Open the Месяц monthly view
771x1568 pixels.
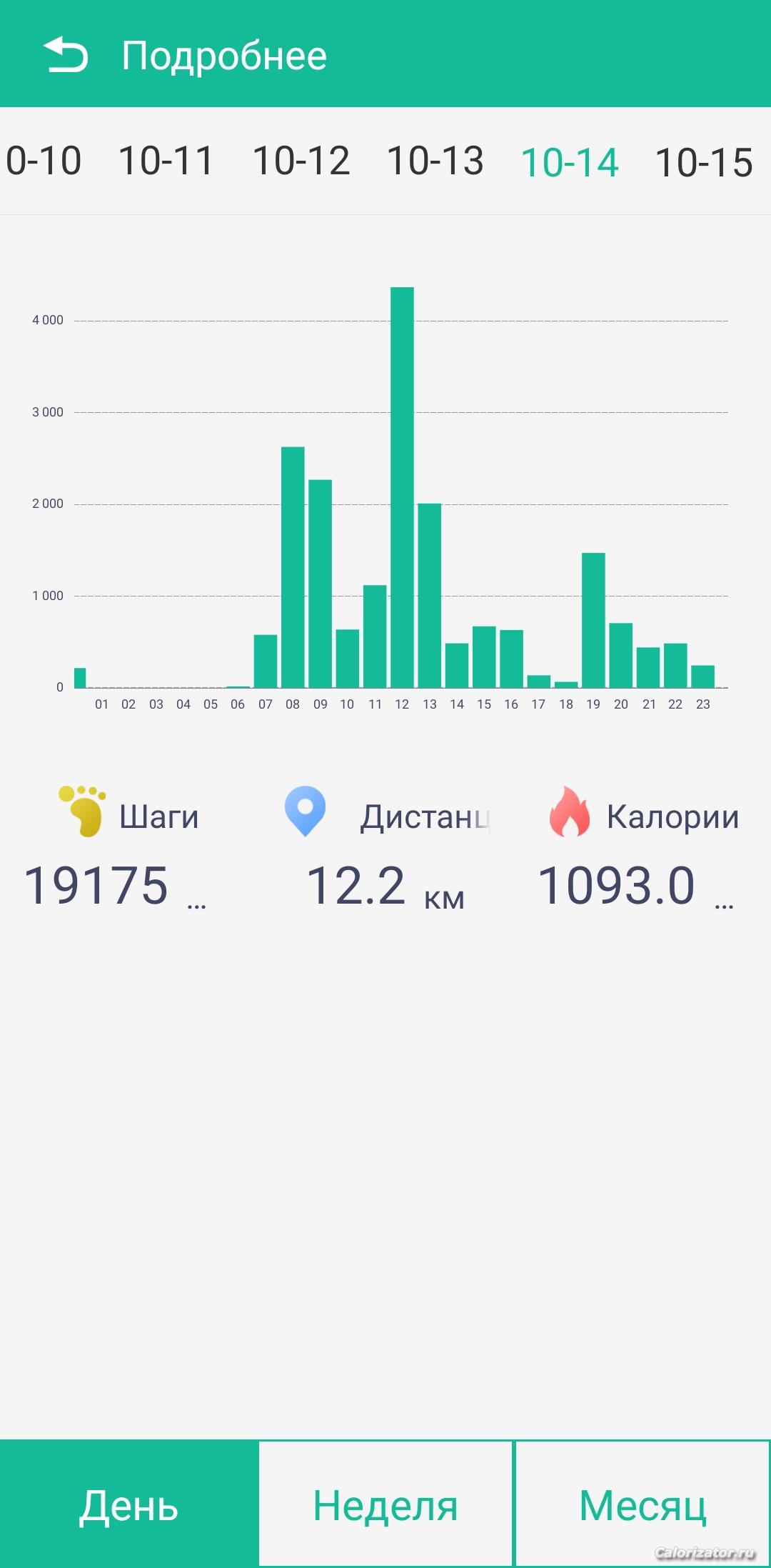642,1504
